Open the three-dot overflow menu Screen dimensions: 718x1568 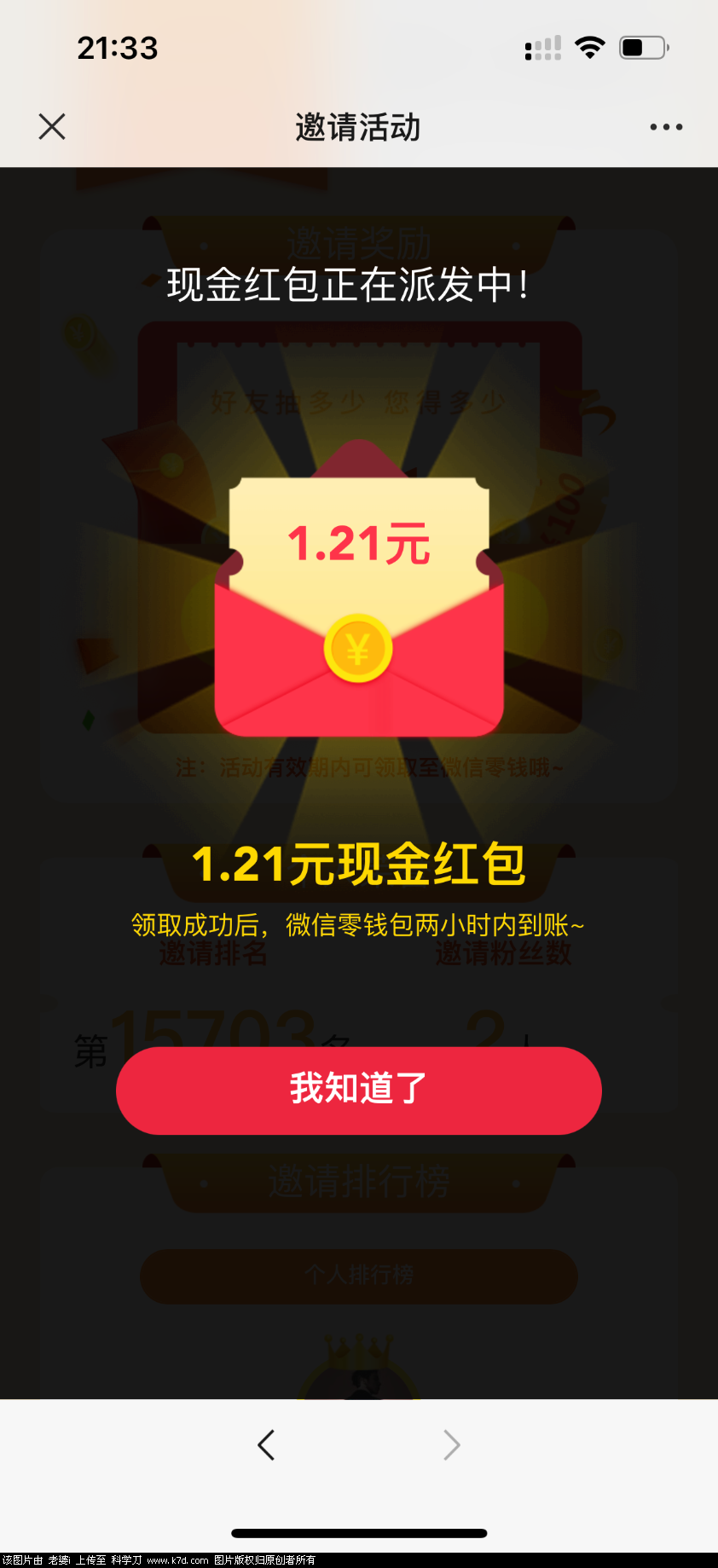click(665, 127)
